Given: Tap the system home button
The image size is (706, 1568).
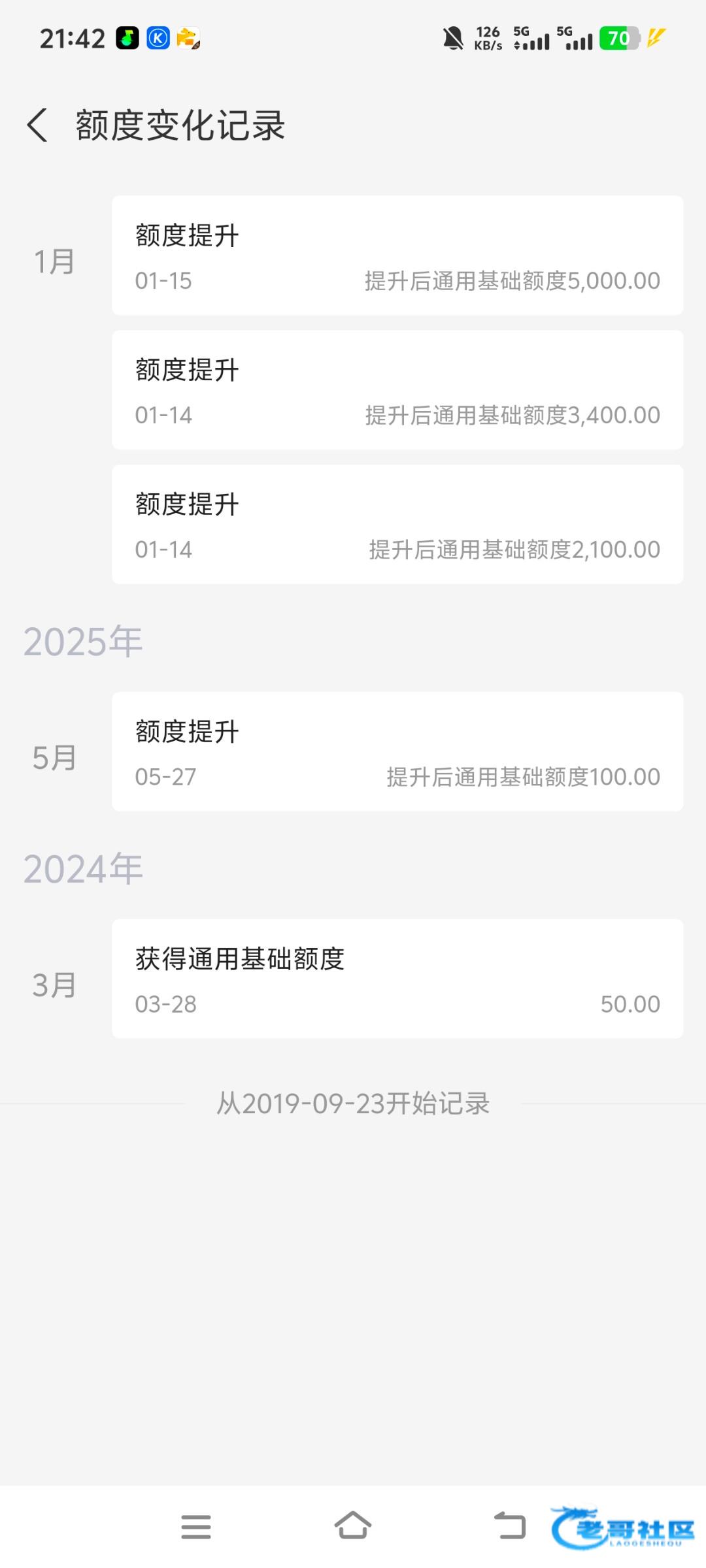Looking at the screenshot, I should pyautogui.click(x=353, y=1526).
